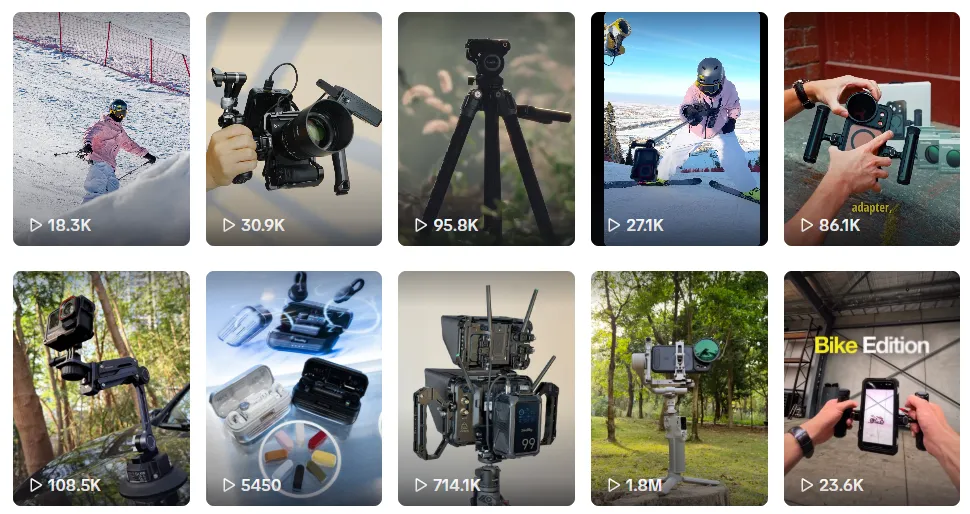Open the car mount video with 108.5K views
This screenshot has width=970, height=514.
101,388
